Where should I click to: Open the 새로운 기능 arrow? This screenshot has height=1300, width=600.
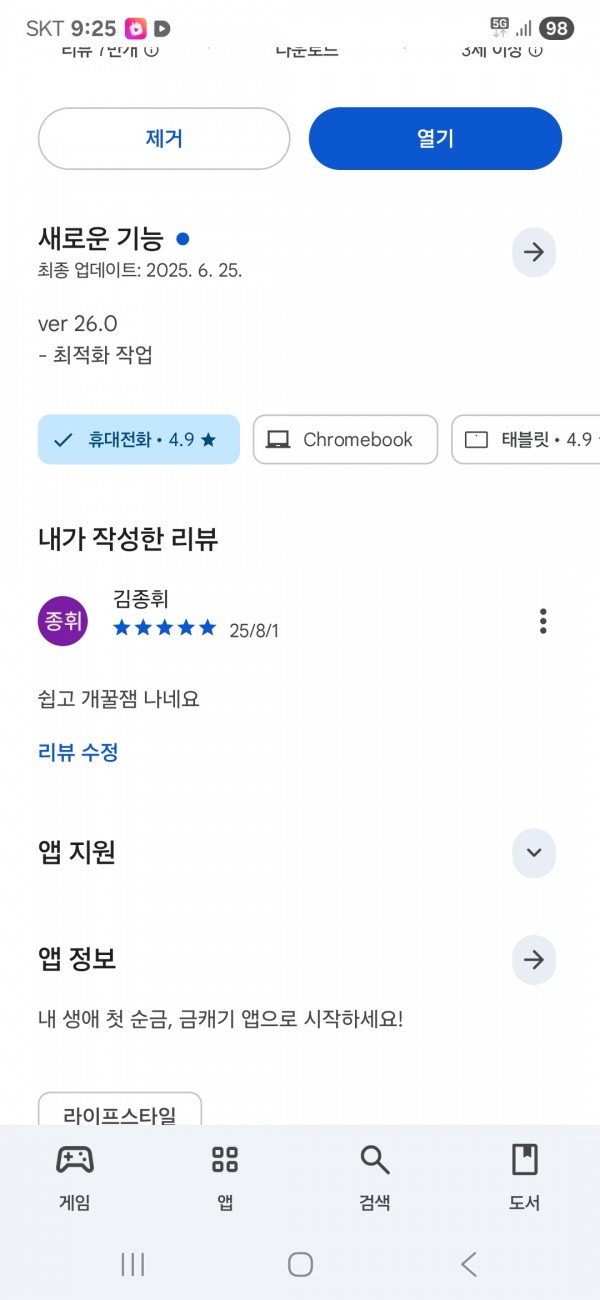point(534,253)
